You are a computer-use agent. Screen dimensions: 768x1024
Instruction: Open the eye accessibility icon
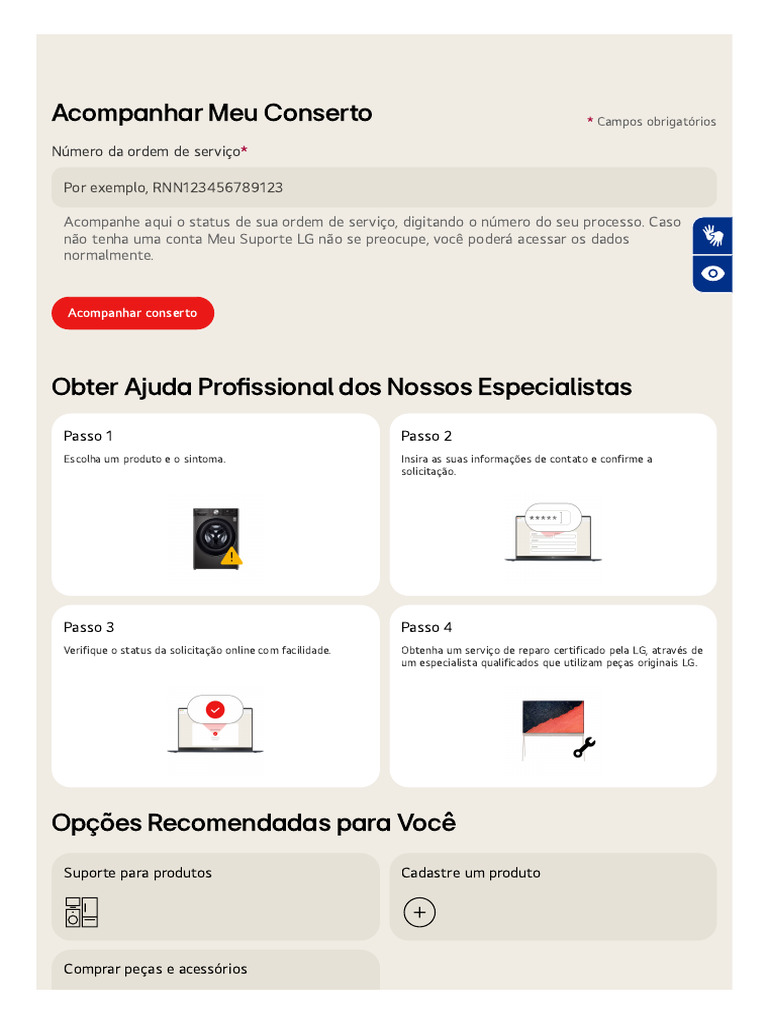(712, 273)
